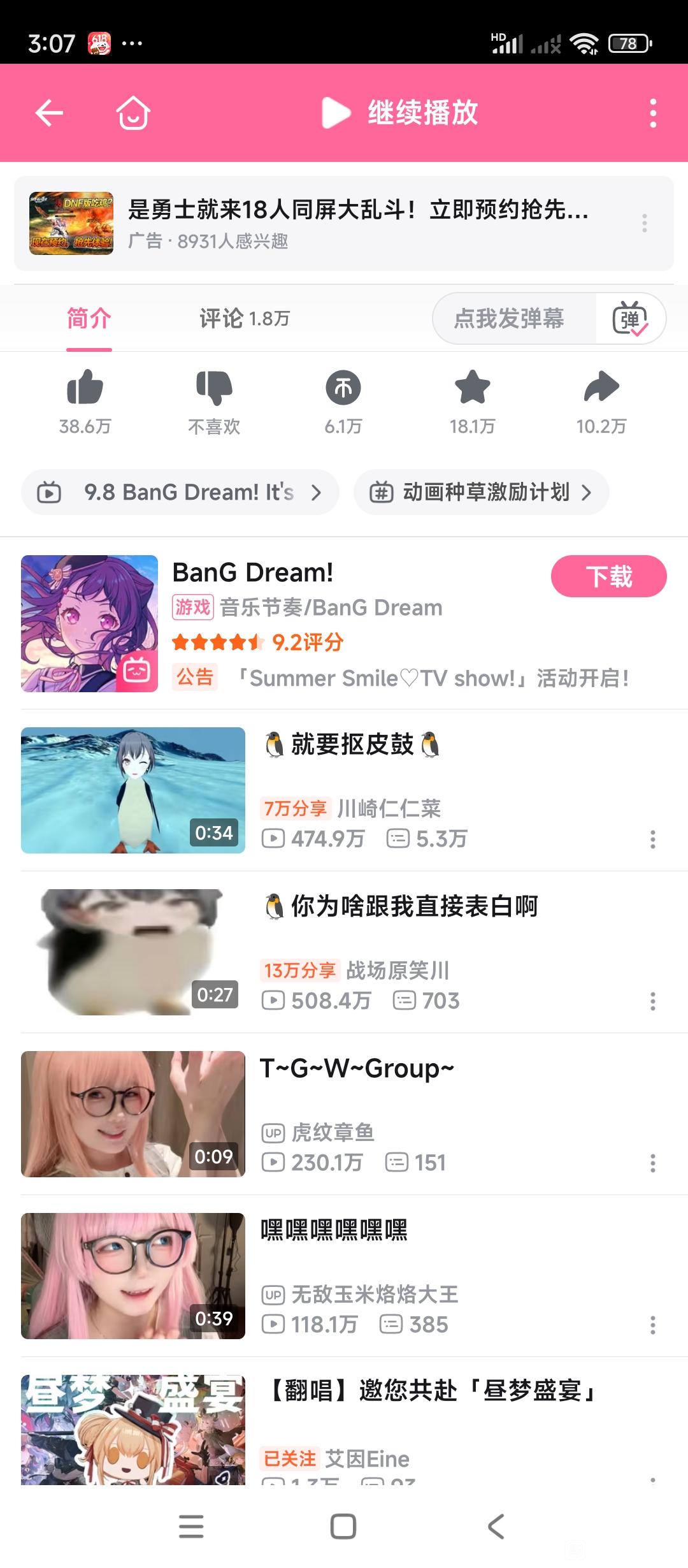The height and width of the screenshot is (1568, 688).
Task: Switch to the 评论 tab
Action: point(244,318)
